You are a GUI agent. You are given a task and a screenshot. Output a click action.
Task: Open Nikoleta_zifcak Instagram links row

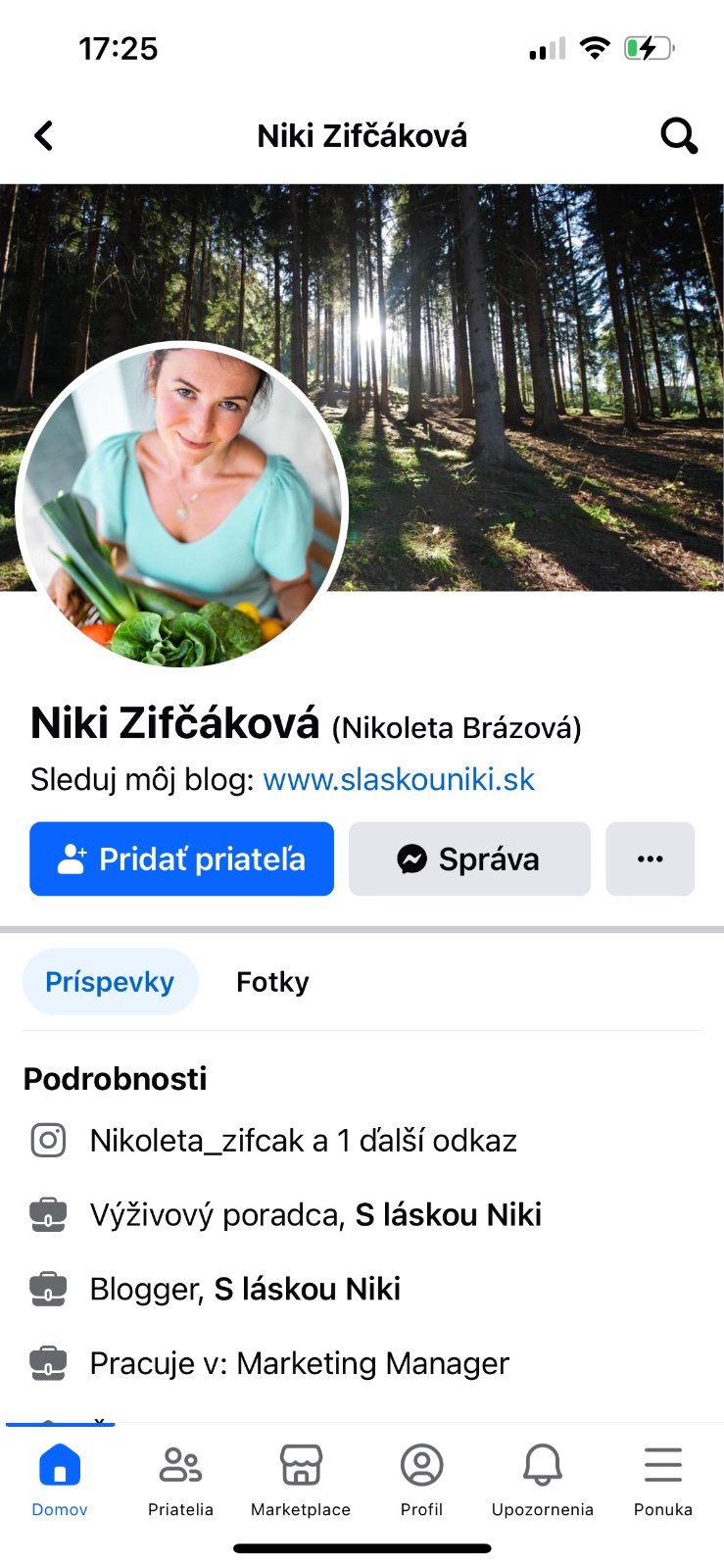[x=303, y=1141]
